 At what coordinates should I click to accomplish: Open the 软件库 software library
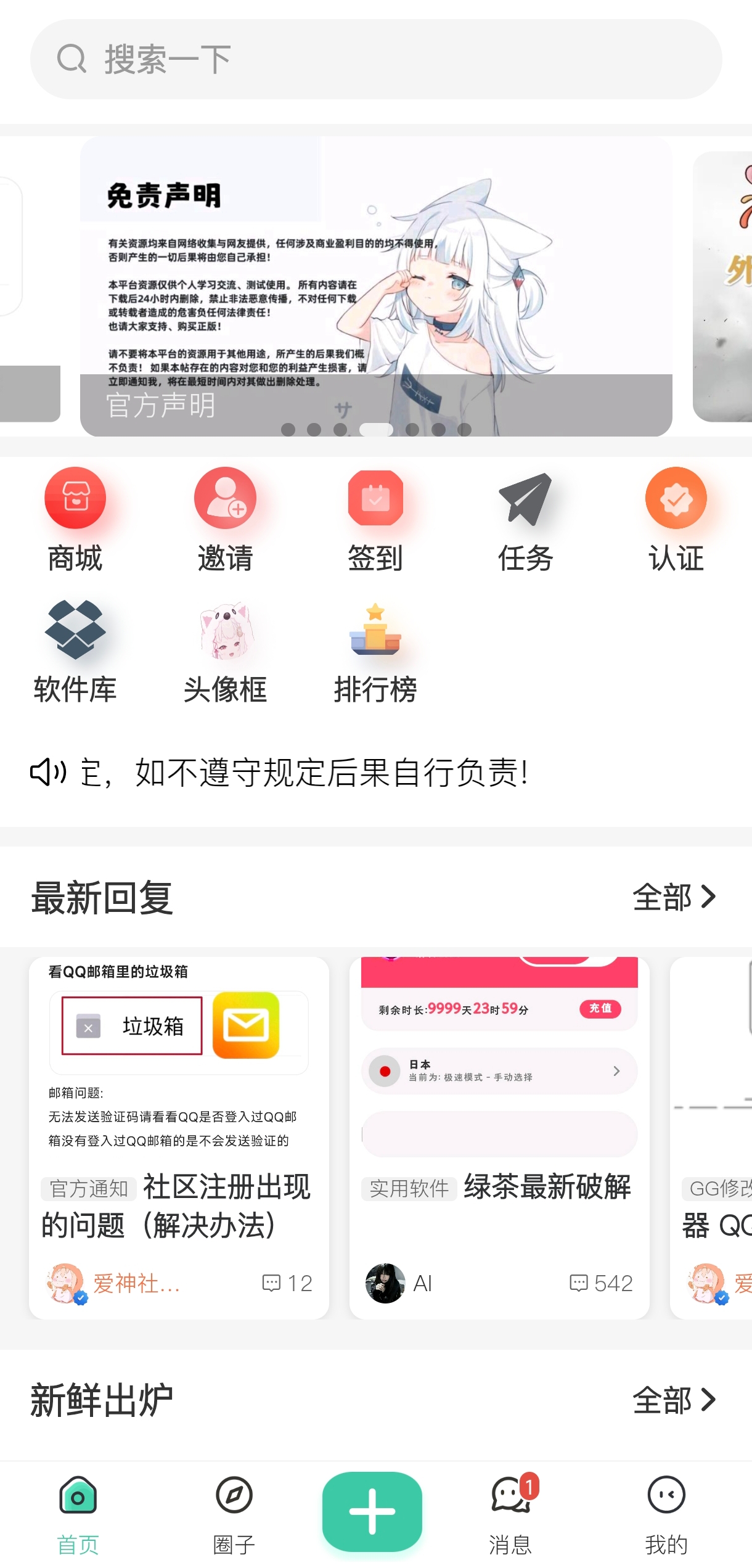(75, 651)
